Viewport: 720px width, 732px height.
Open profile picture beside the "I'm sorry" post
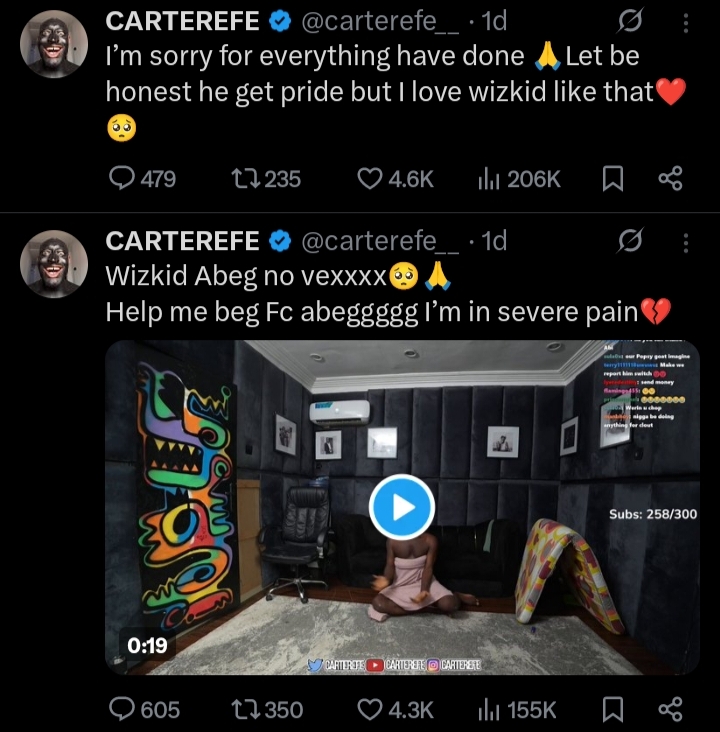point(54,44)
